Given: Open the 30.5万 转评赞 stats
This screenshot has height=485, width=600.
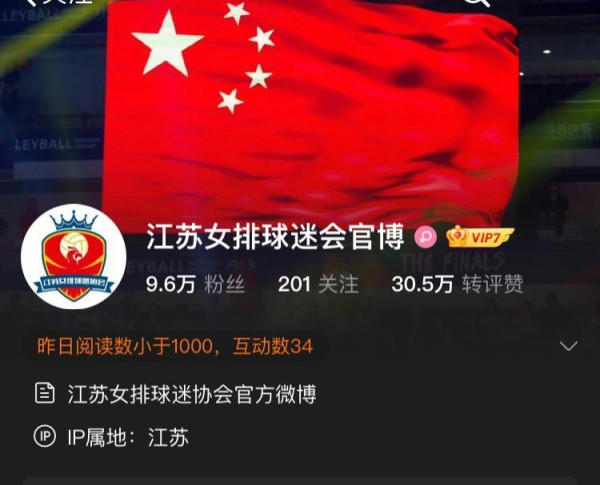Looking at the screenshot, I should (457, 284).
